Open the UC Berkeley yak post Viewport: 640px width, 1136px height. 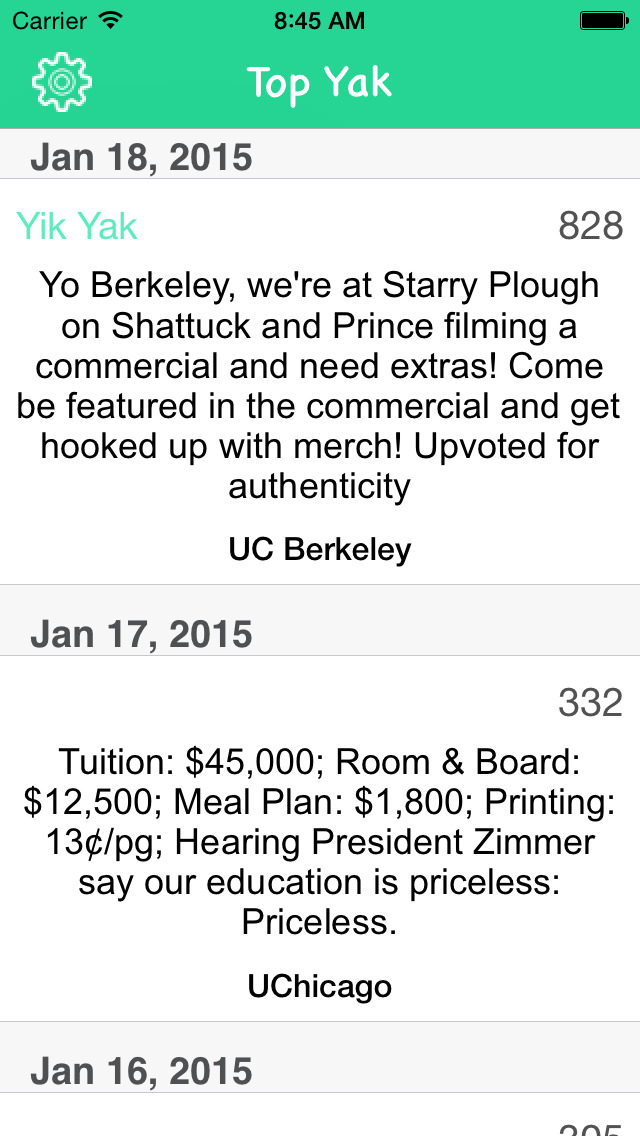pos(320,382)
